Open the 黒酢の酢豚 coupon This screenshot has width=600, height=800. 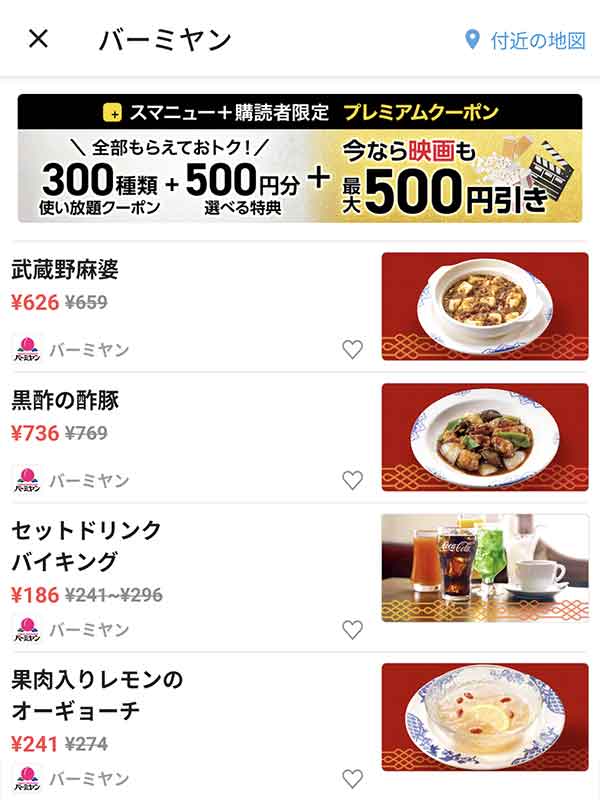[180, 416]
